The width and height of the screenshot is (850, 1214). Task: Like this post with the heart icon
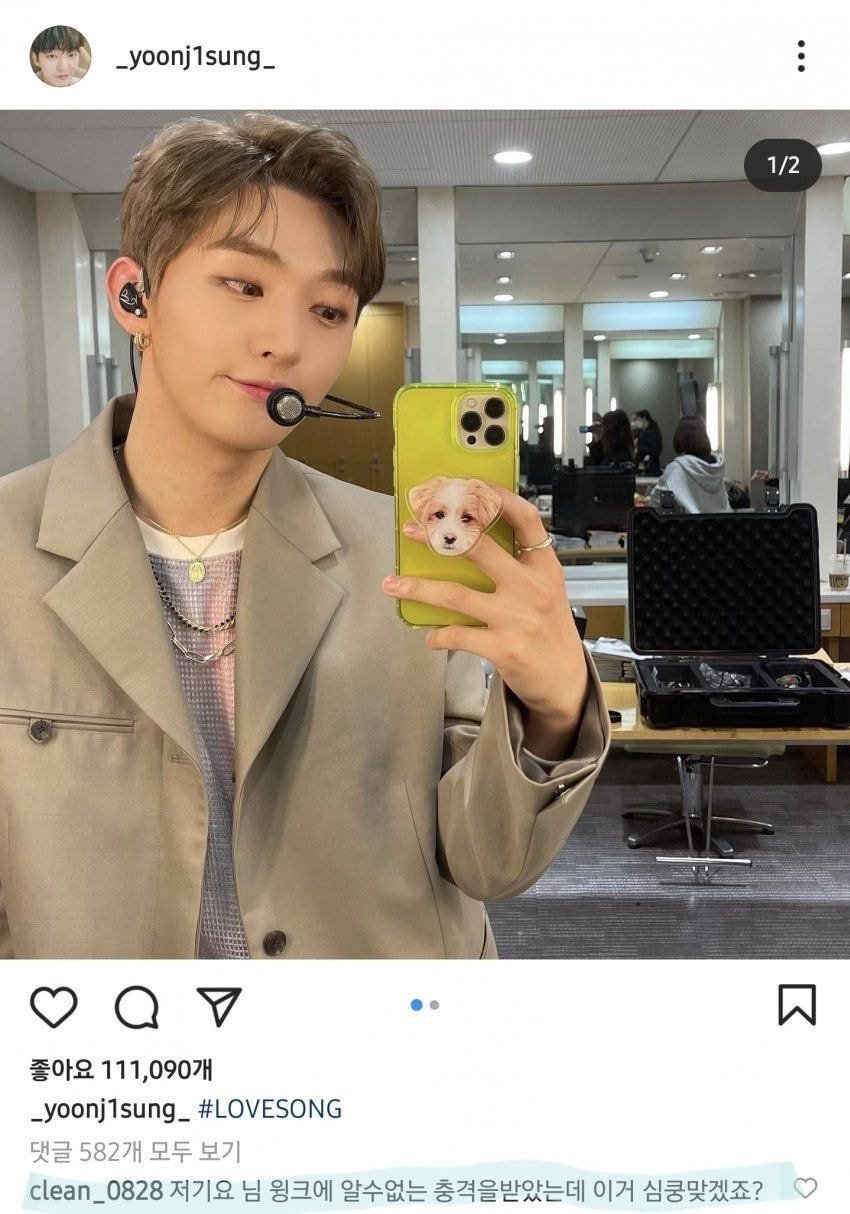[x=53, y=1006]
